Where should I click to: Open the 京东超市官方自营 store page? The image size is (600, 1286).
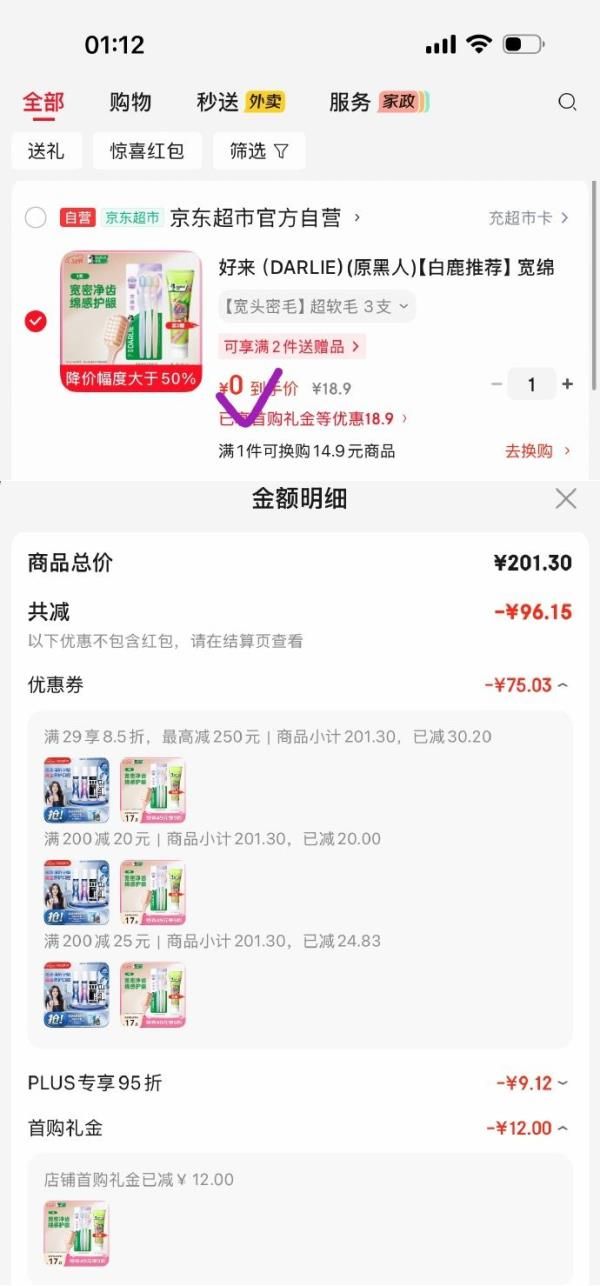point(264,218)
